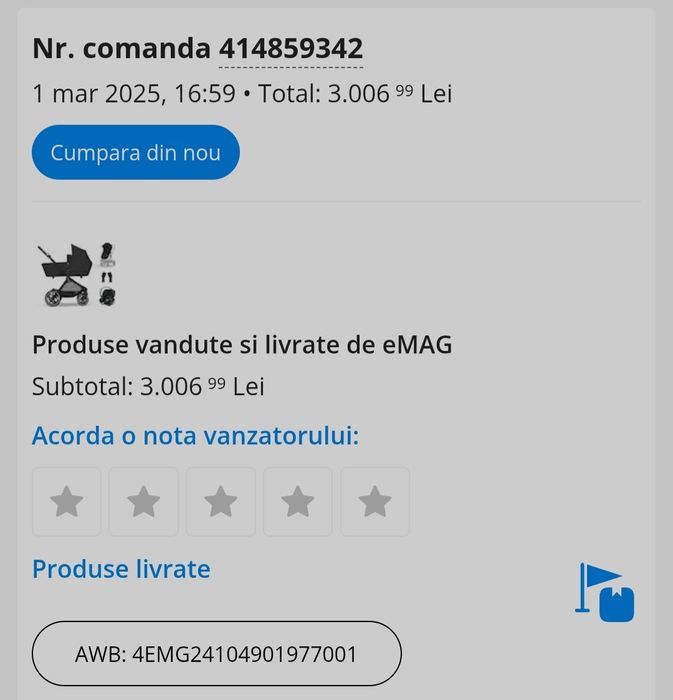Open AWB 4EMG24104901977001 tracking

pyautogui.click(x=216, y=655)
